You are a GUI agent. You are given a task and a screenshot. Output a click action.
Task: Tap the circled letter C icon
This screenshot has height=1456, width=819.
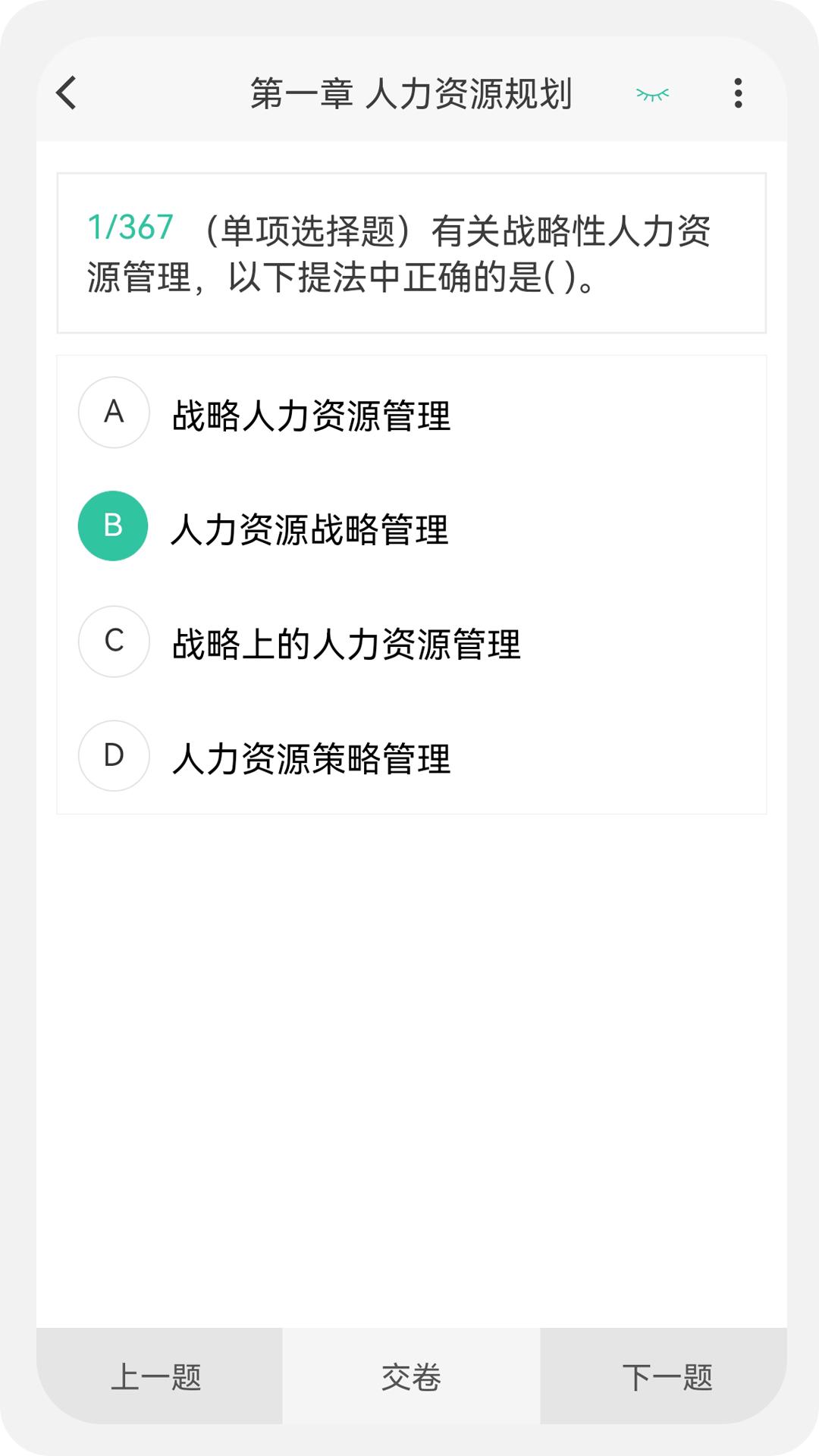click(114, 641)
